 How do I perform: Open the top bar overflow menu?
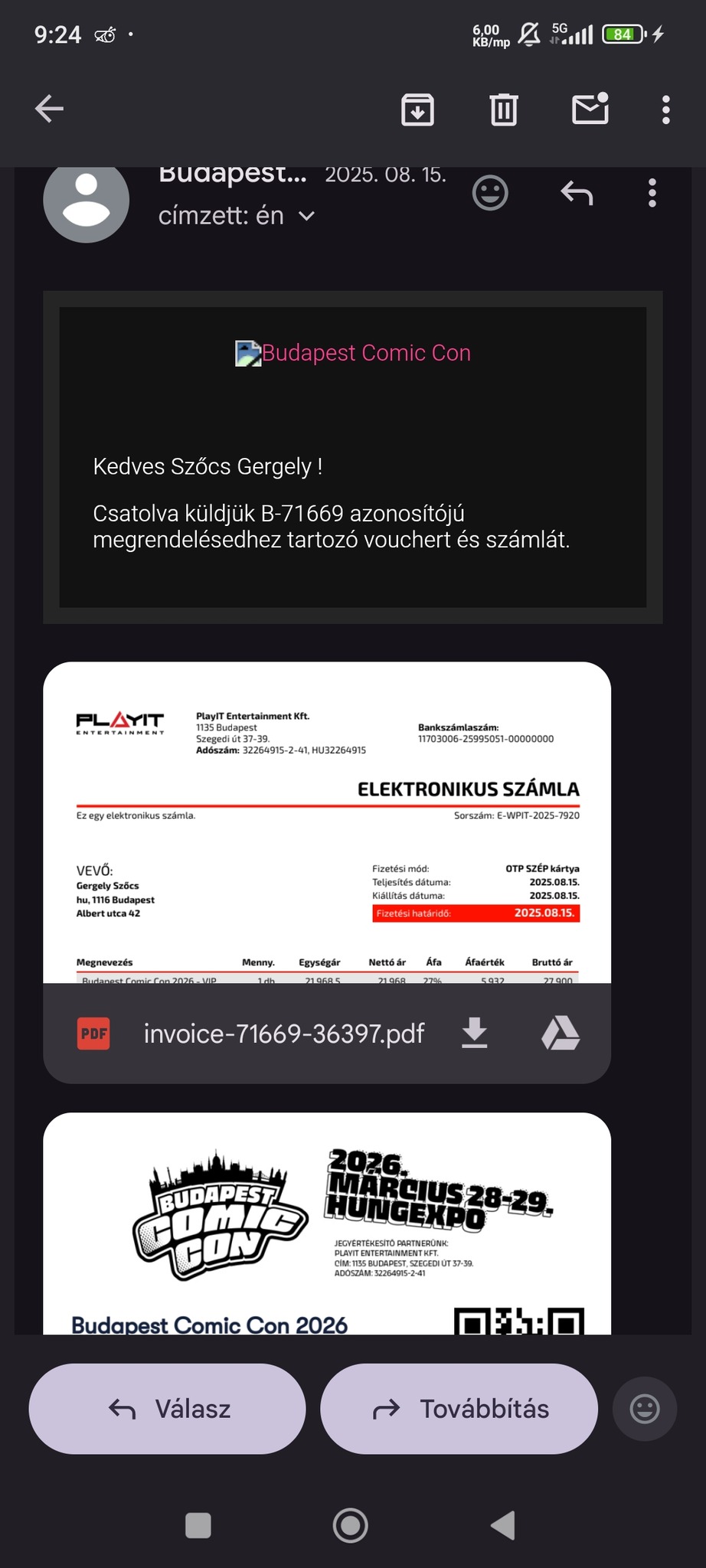pos(665,109)
